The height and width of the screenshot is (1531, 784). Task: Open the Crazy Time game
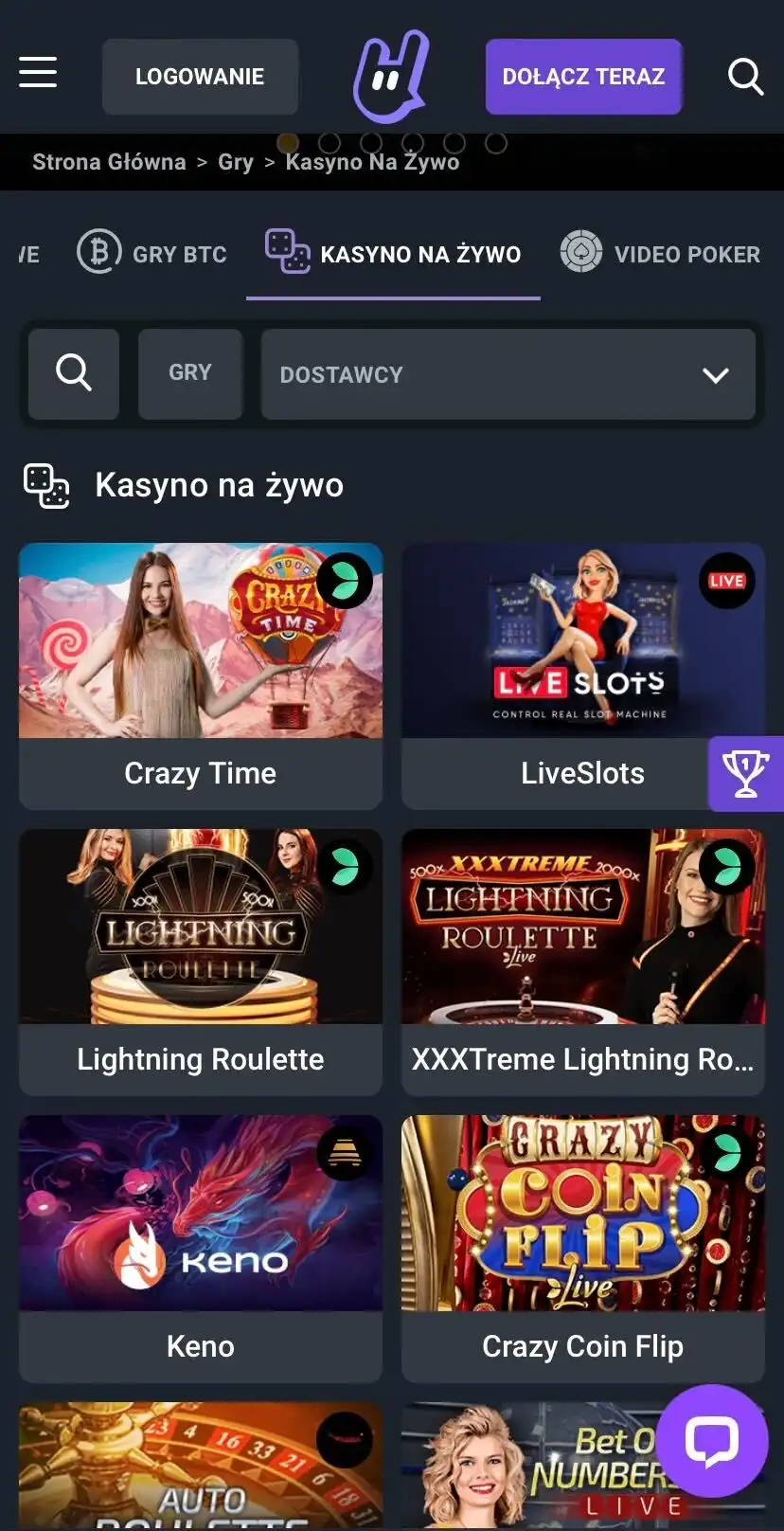(x=201, y=675)
